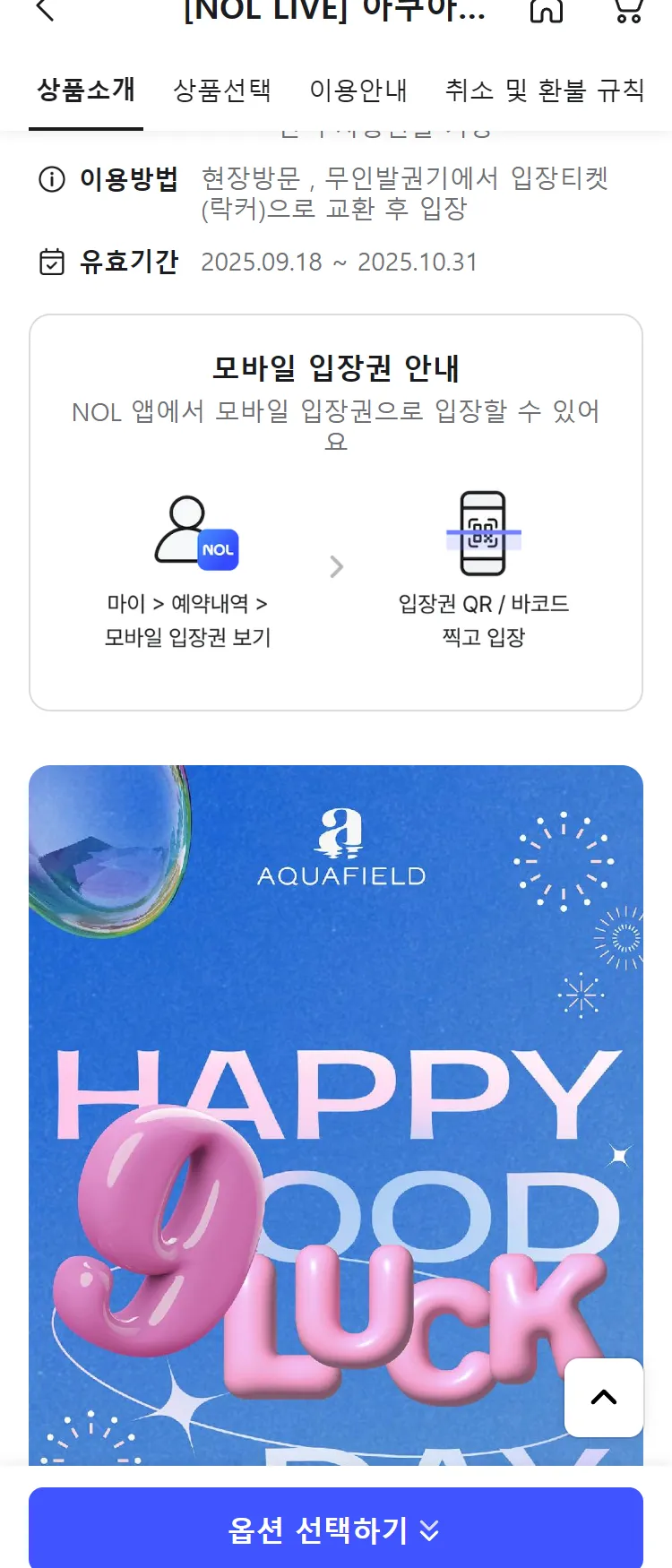Tap the scroll-to-top arrow button
The image size is (672, 1568).
604,1397
